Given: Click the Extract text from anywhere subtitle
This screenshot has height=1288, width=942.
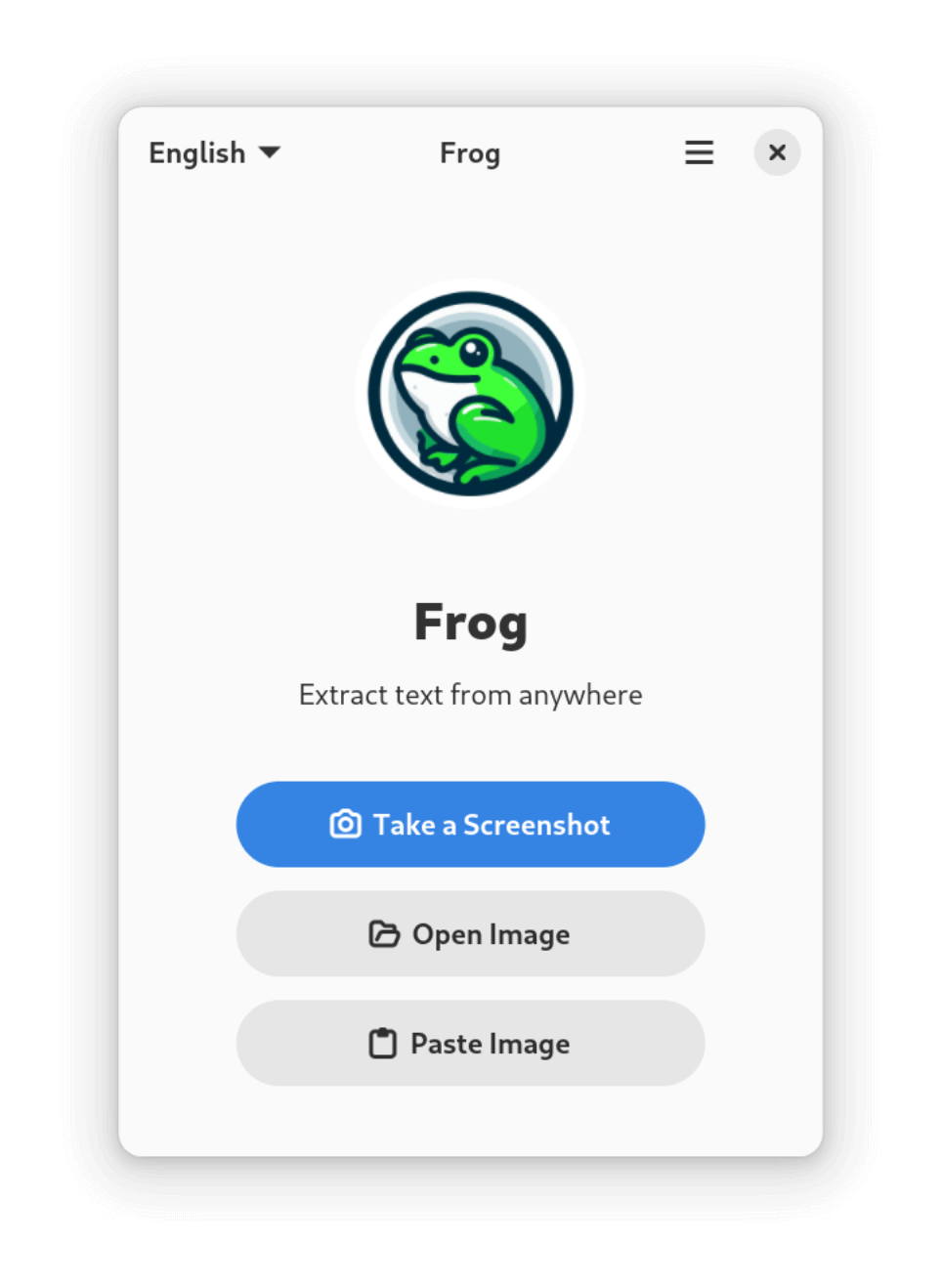Looking at the screenshot, I should click(x=470, y=695).
